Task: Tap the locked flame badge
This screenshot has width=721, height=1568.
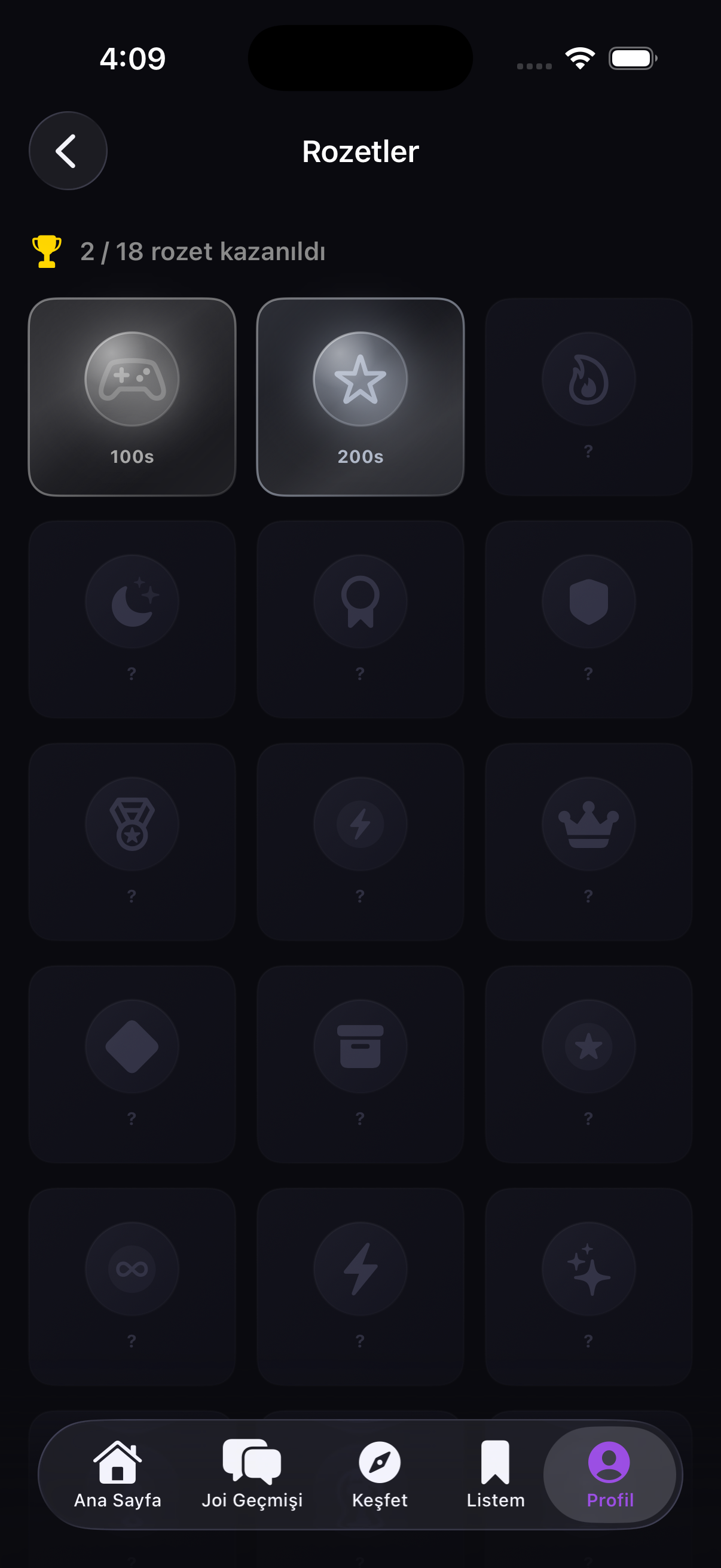Action: click(x=588, y=397)
